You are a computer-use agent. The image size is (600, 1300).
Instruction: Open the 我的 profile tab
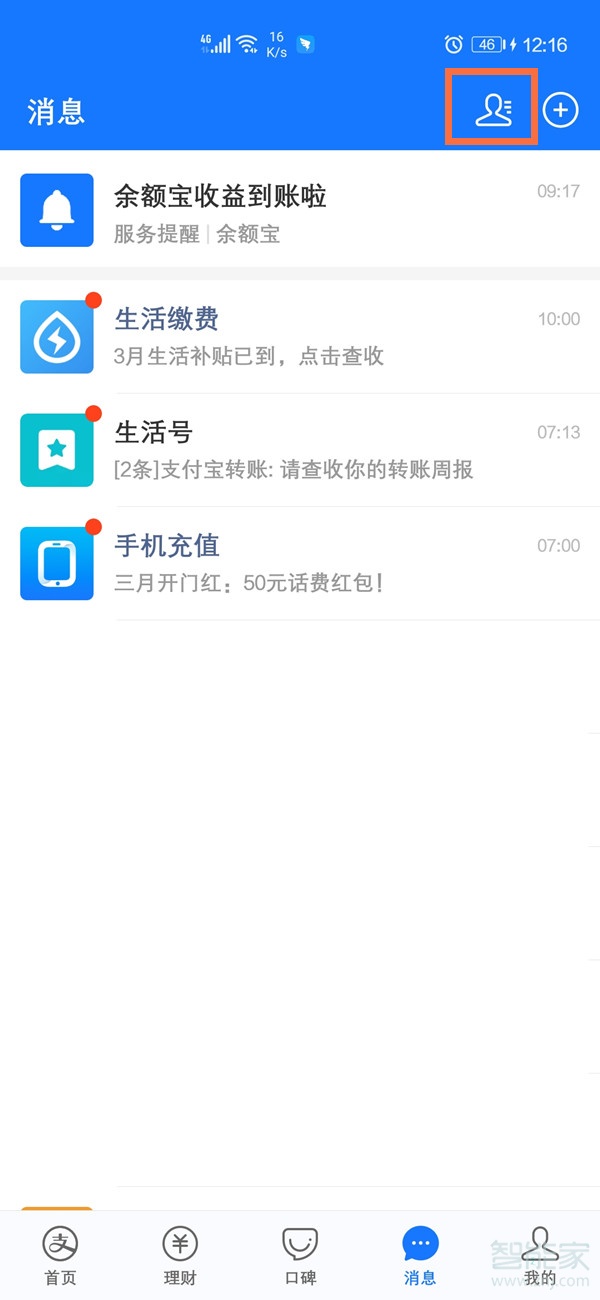pos(540,1256)
